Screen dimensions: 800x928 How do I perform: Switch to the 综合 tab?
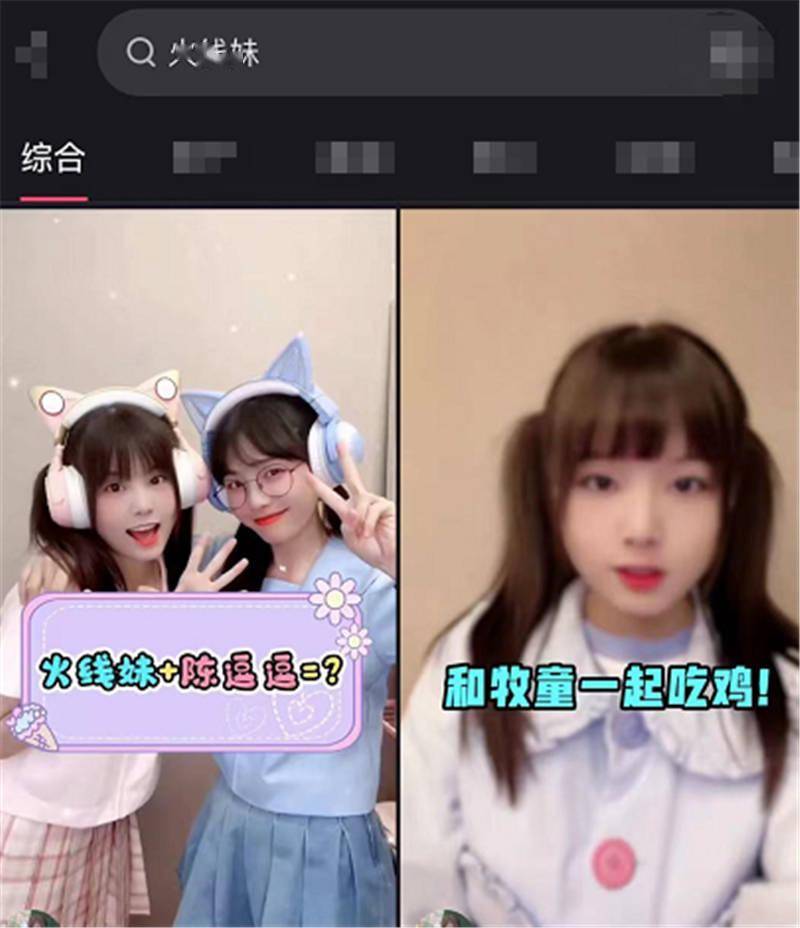coord(54,158)
